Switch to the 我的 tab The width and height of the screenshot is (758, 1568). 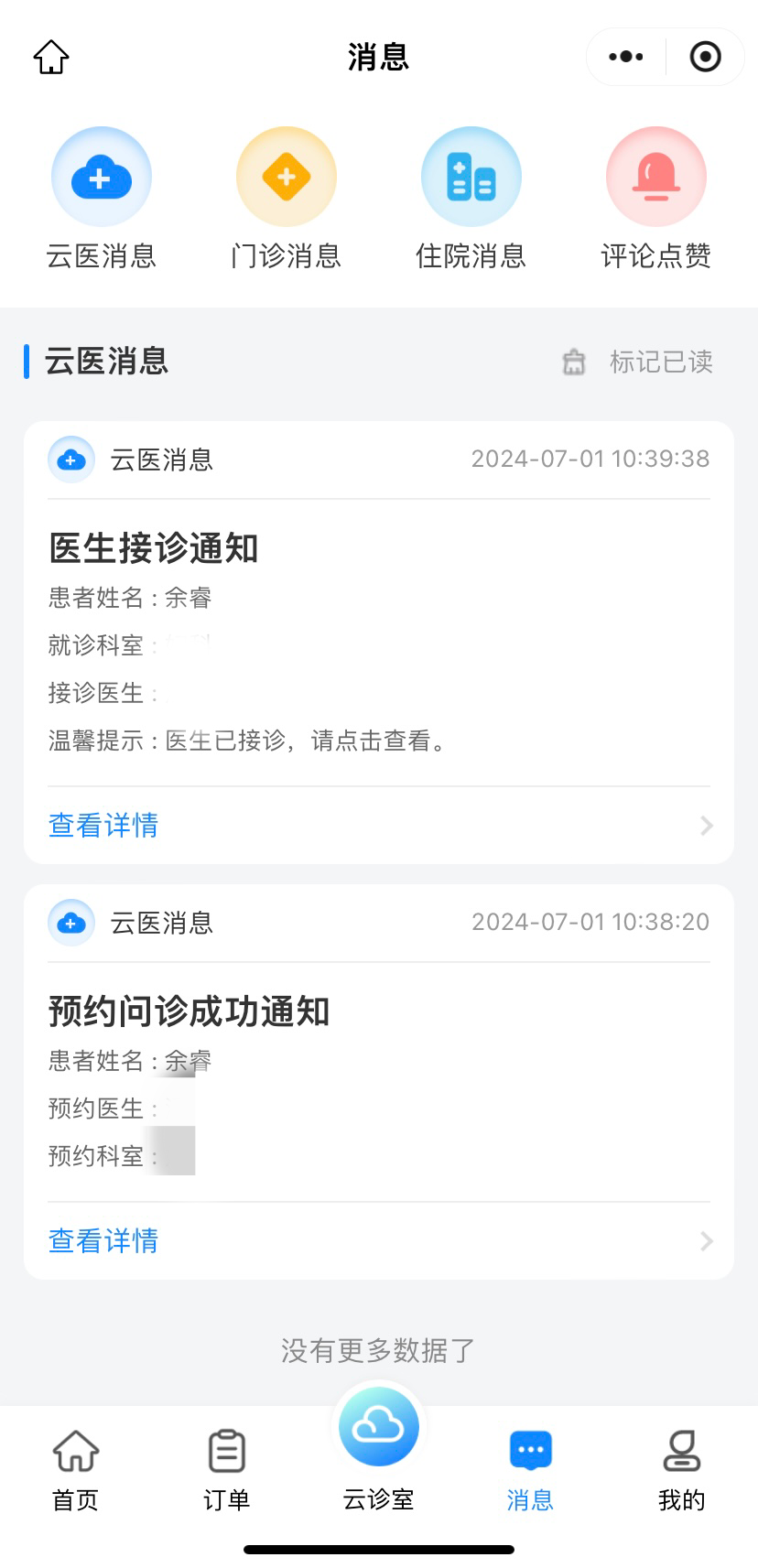(681, 1470)
